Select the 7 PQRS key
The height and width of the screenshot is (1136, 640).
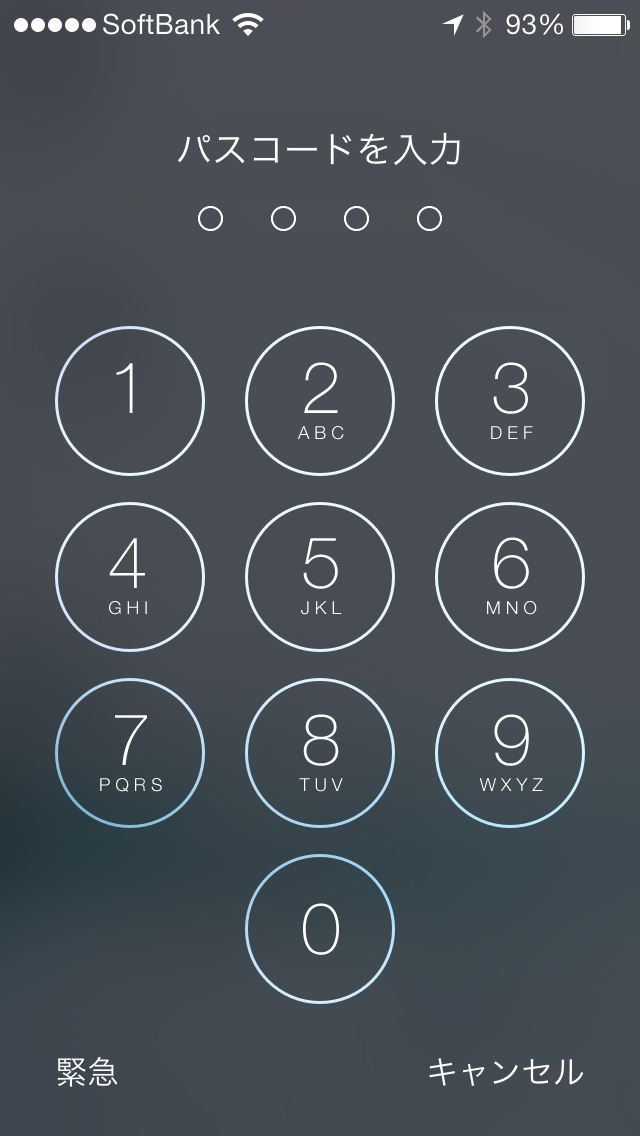coord(130,753)
